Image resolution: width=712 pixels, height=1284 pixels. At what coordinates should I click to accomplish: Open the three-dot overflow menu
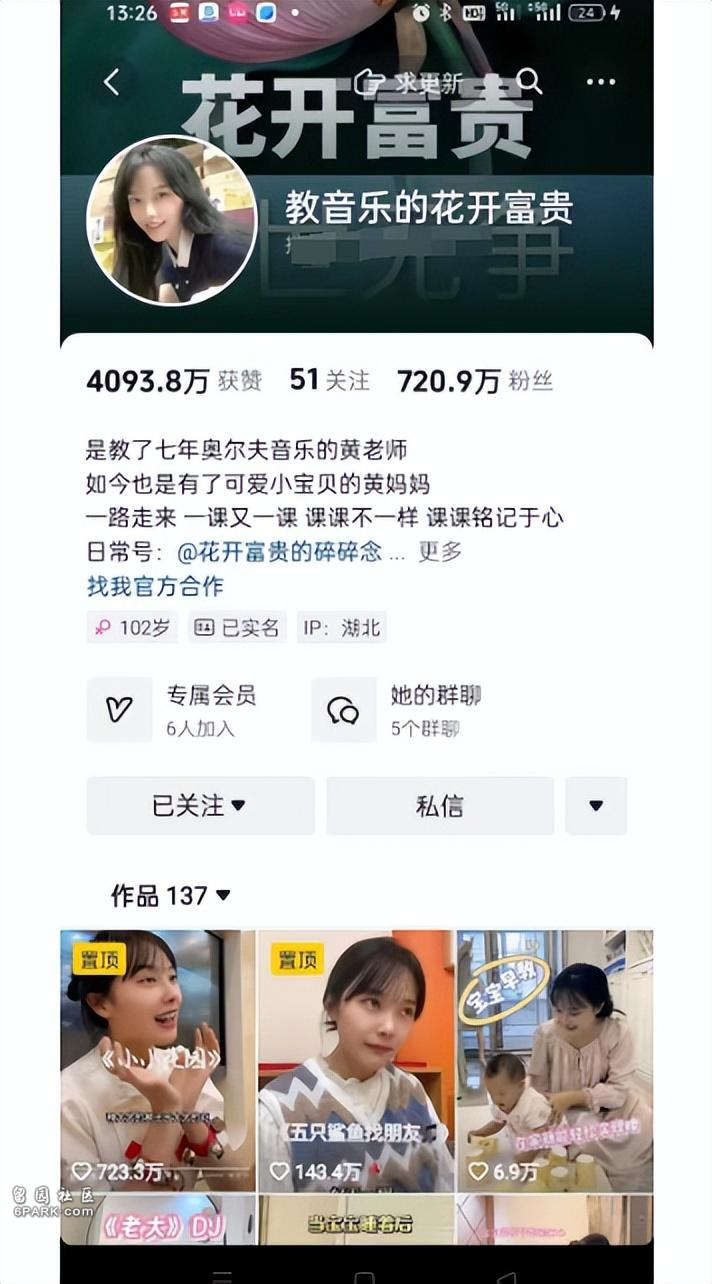[x=601, y=82]
